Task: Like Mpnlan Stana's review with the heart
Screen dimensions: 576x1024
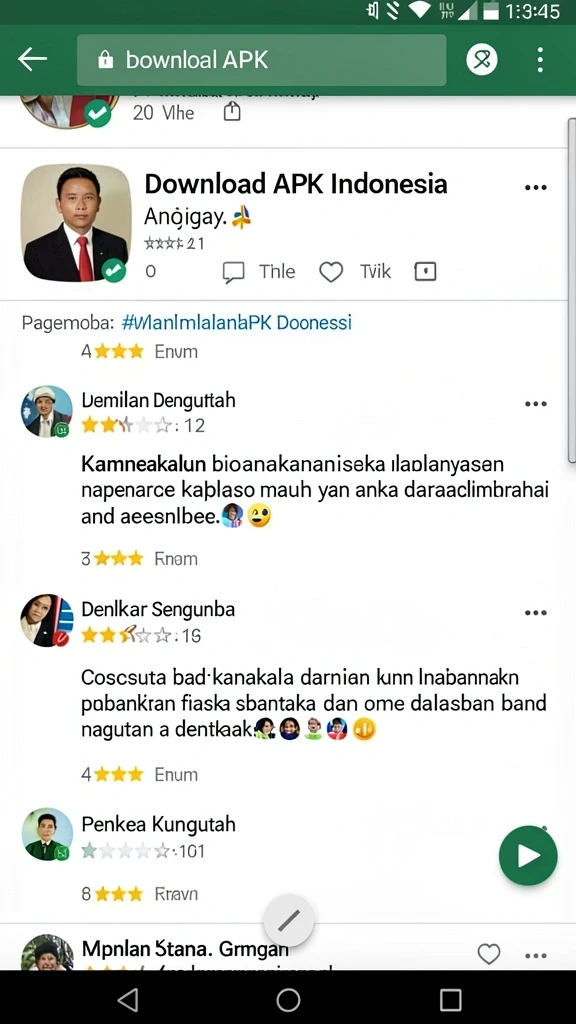Action: pyautogui.click(x=489, y=954)
